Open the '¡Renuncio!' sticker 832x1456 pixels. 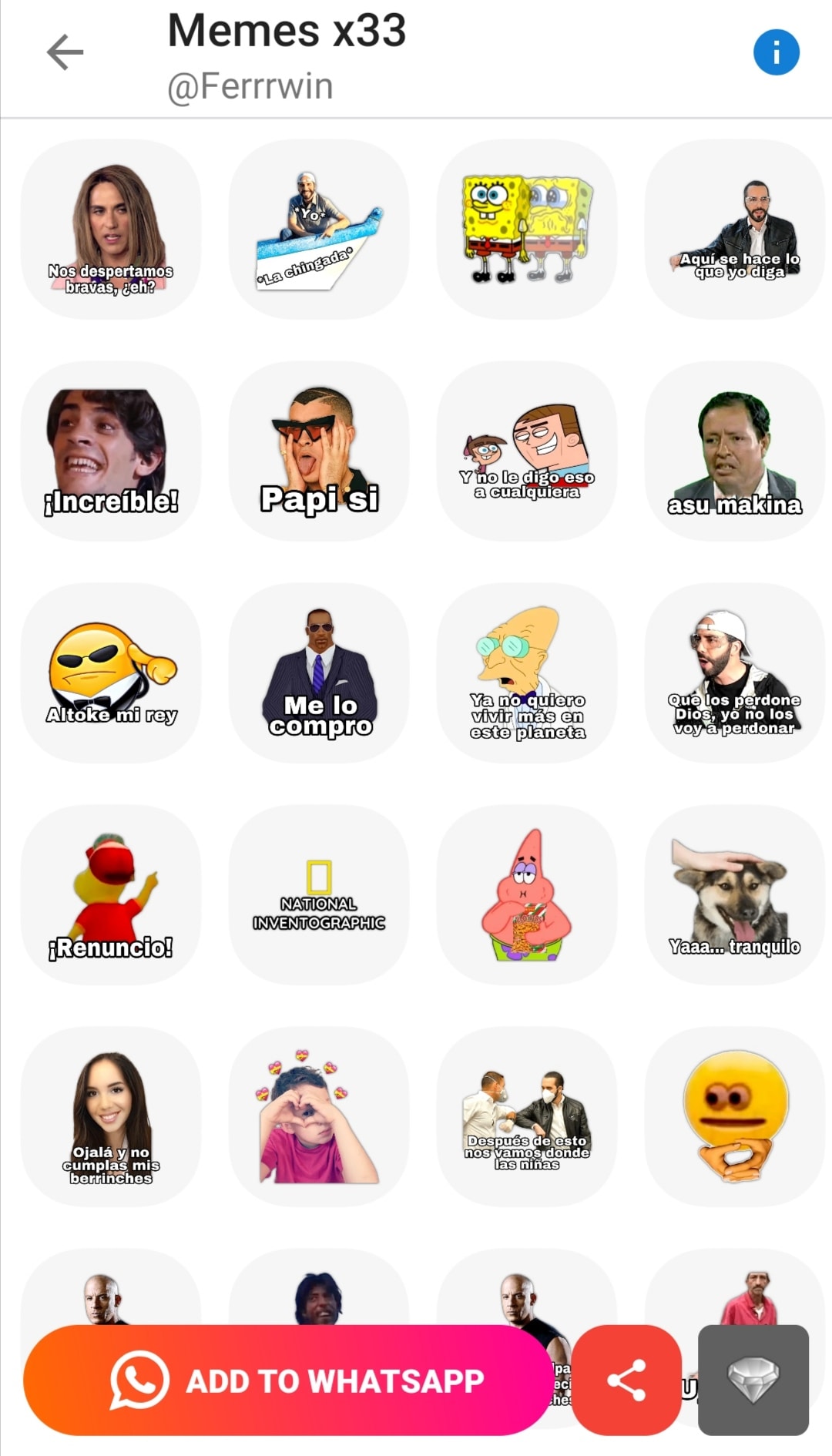(x=111, y=894)
